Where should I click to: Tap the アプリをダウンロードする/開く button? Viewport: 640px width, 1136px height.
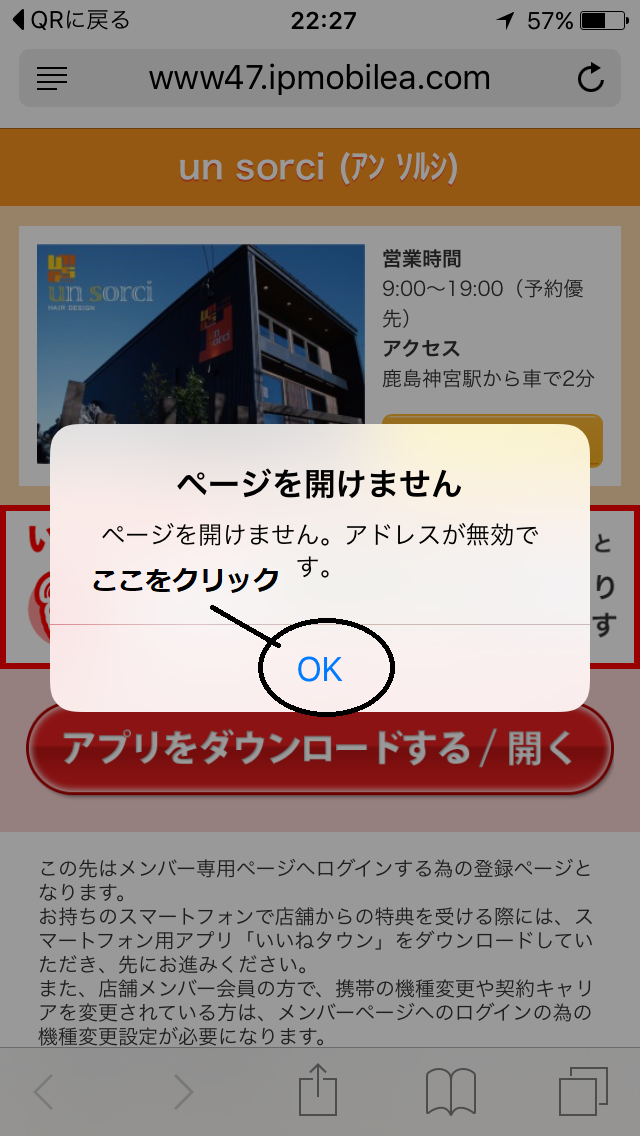pyautogui.click(x=320, y=748)
